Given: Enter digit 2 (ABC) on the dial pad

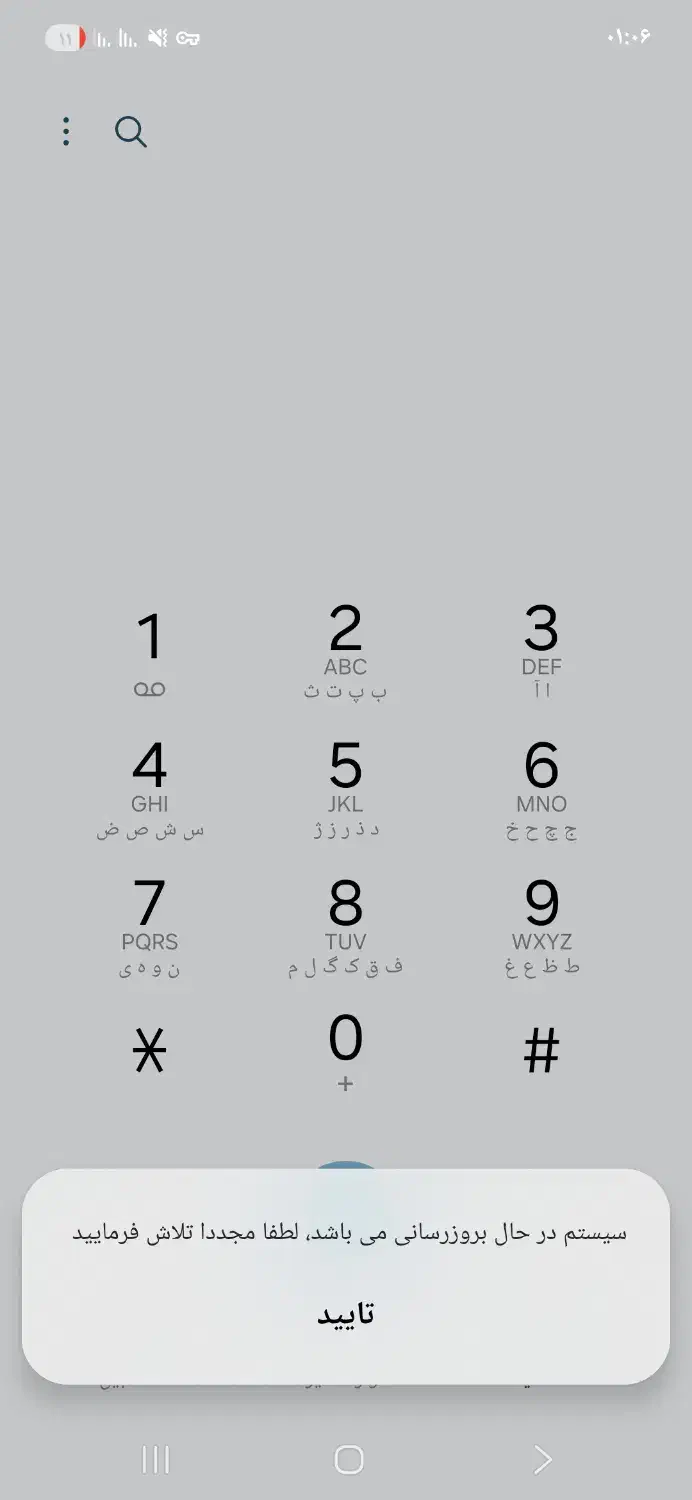Looking at the screenshot, I should point(345,650).
